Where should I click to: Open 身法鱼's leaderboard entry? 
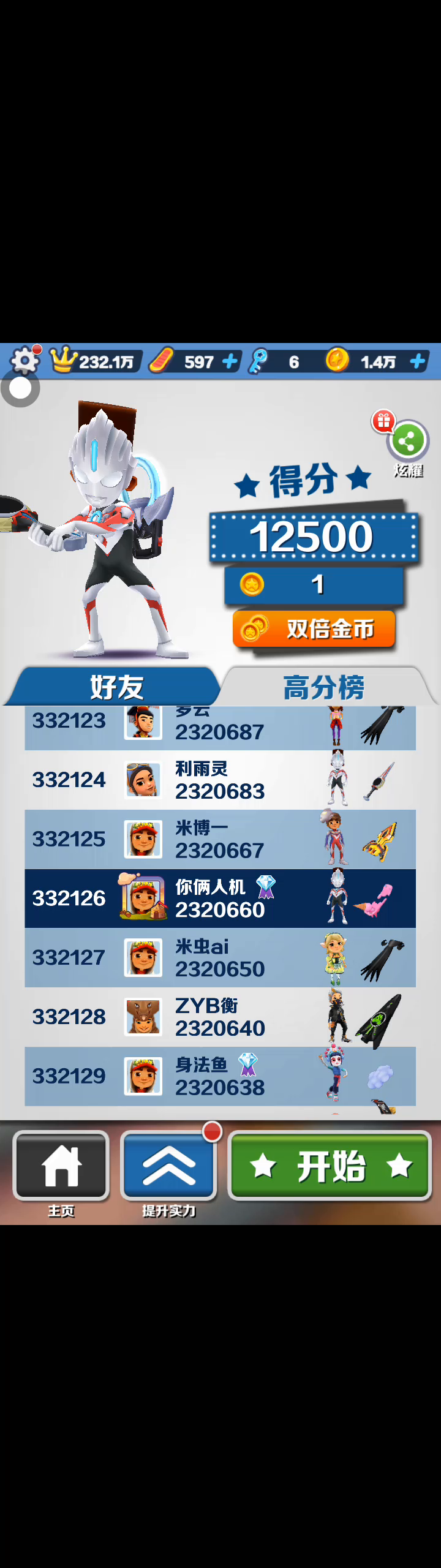coord(220,1076)
